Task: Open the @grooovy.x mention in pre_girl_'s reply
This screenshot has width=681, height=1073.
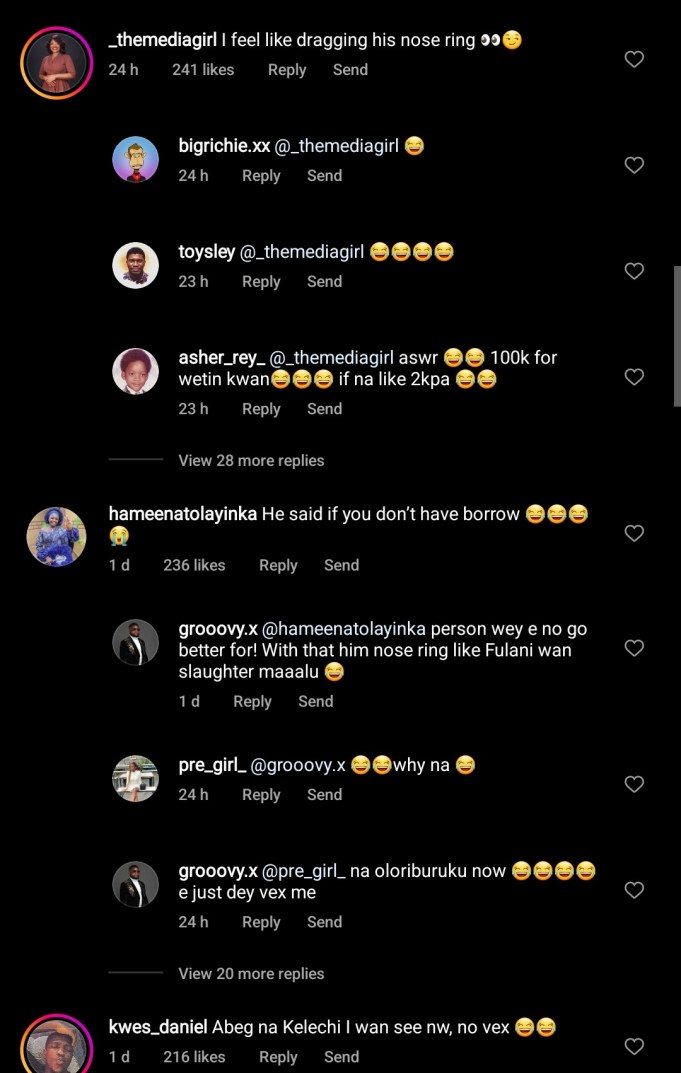Action: tap(297, 766)
